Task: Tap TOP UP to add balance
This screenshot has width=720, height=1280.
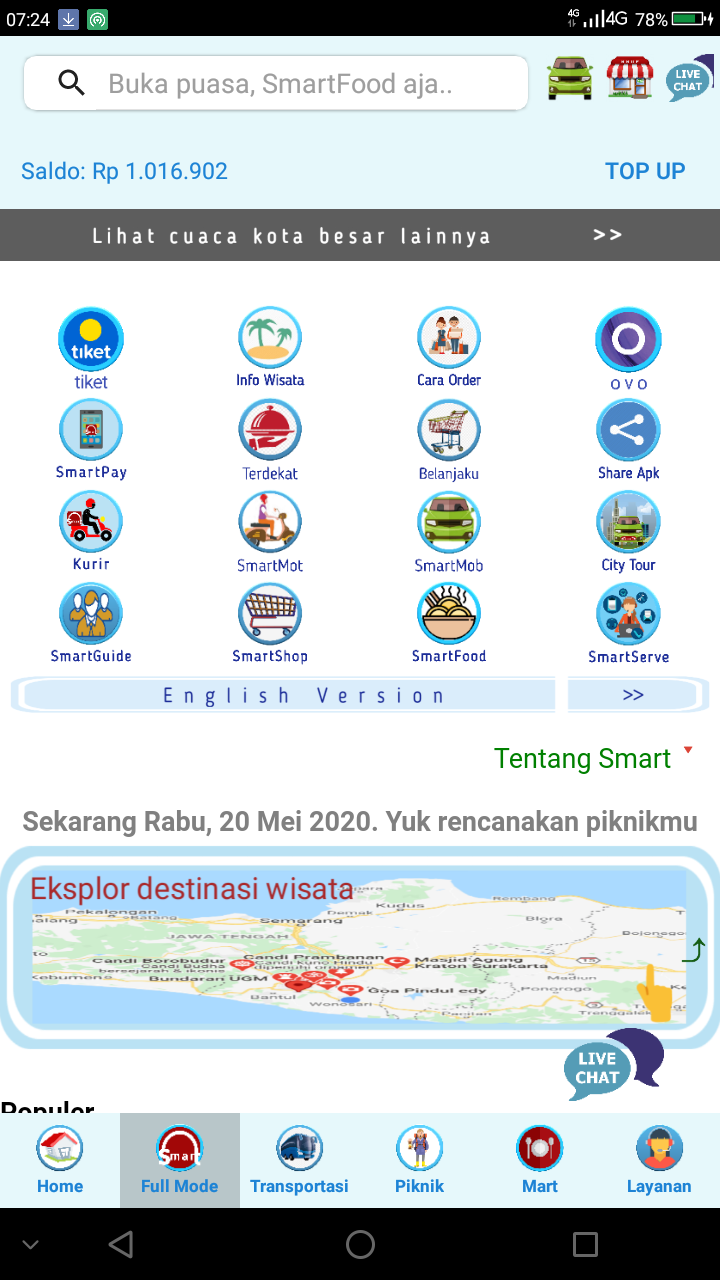Action: (645, 171)
